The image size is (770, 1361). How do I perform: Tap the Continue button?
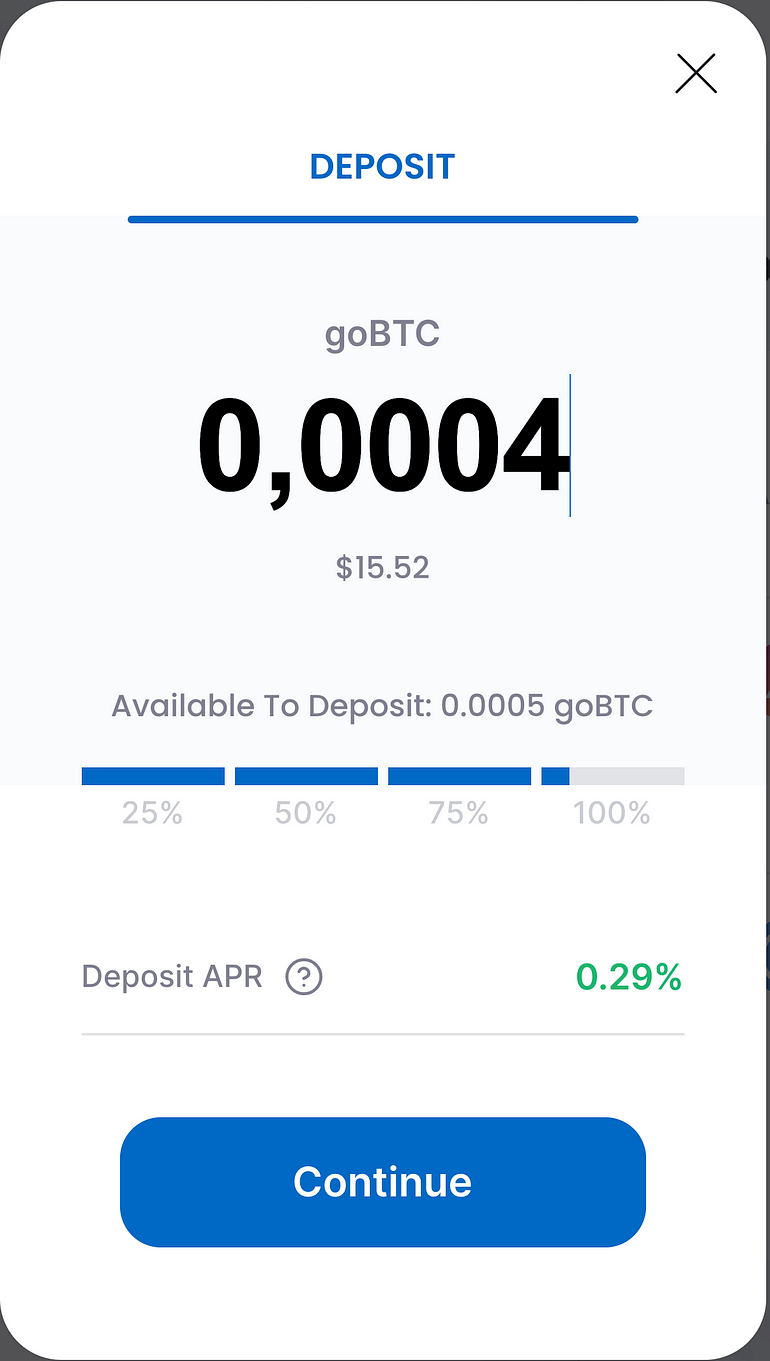pyautogui.click(x=383, y=1182)
